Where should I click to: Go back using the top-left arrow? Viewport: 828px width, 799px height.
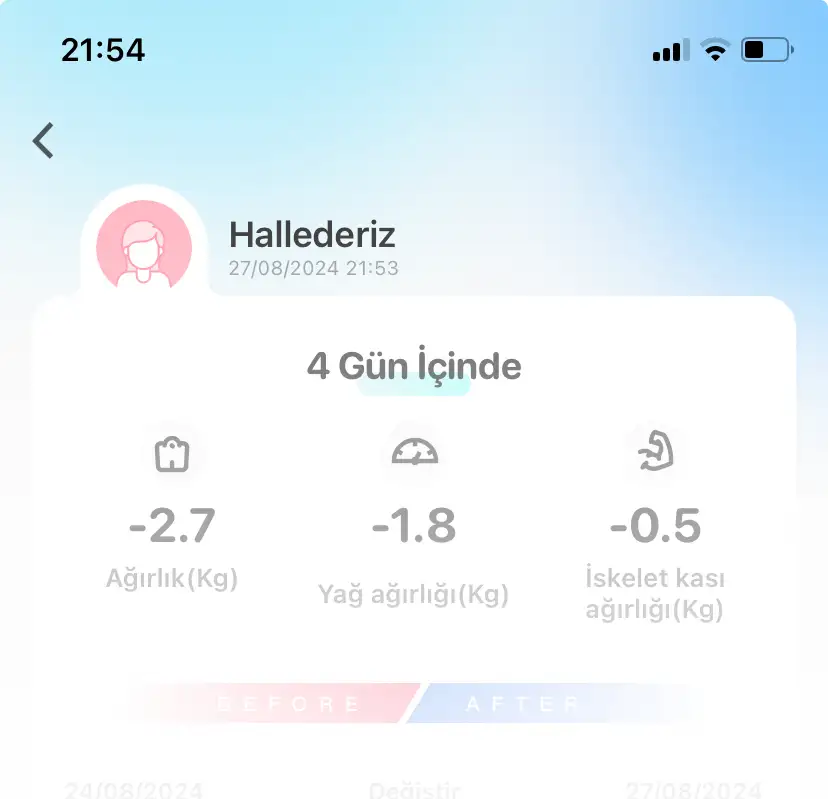click(x=43, y=141)
